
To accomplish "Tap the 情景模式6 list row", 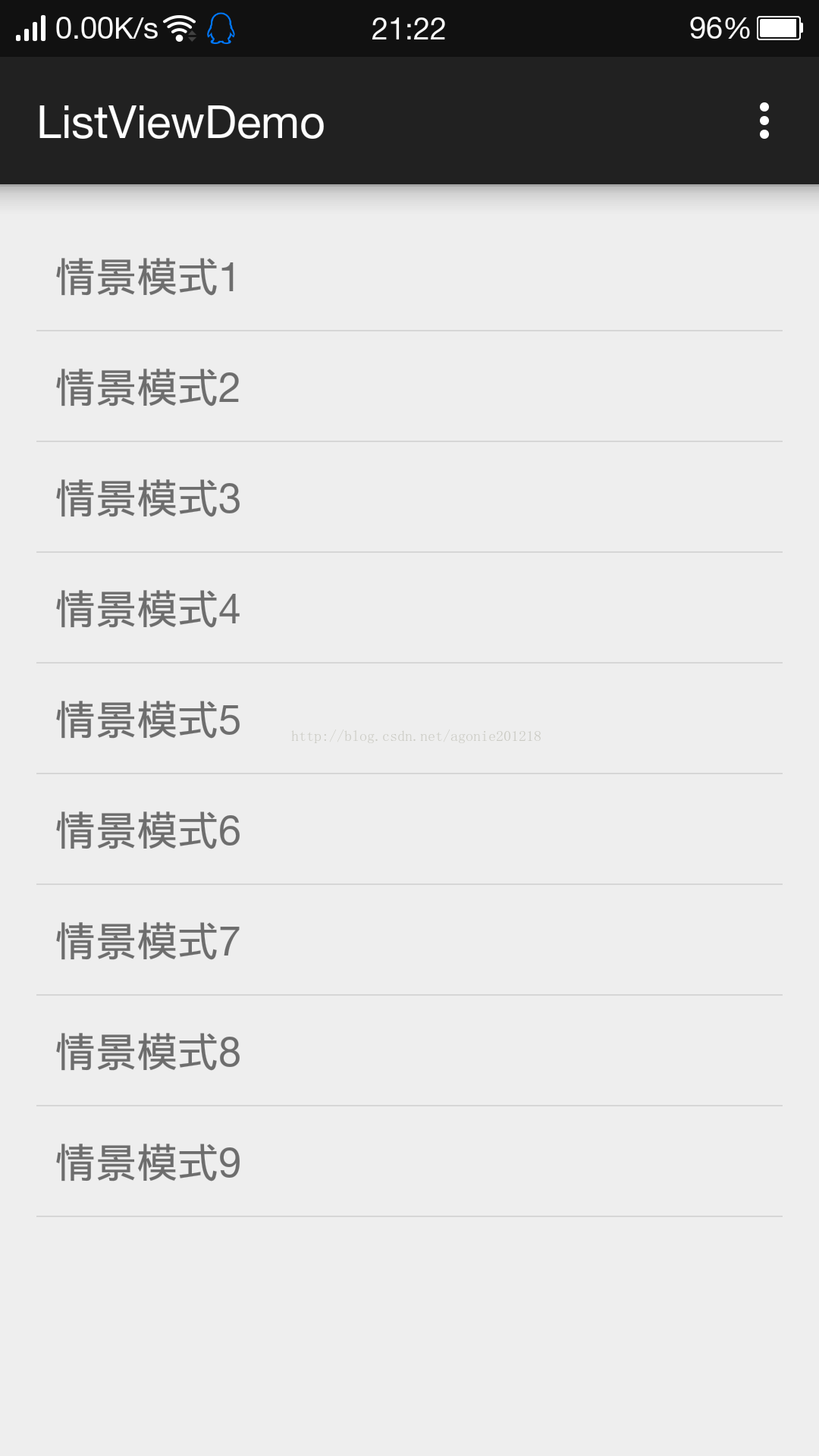I will 409,830.
